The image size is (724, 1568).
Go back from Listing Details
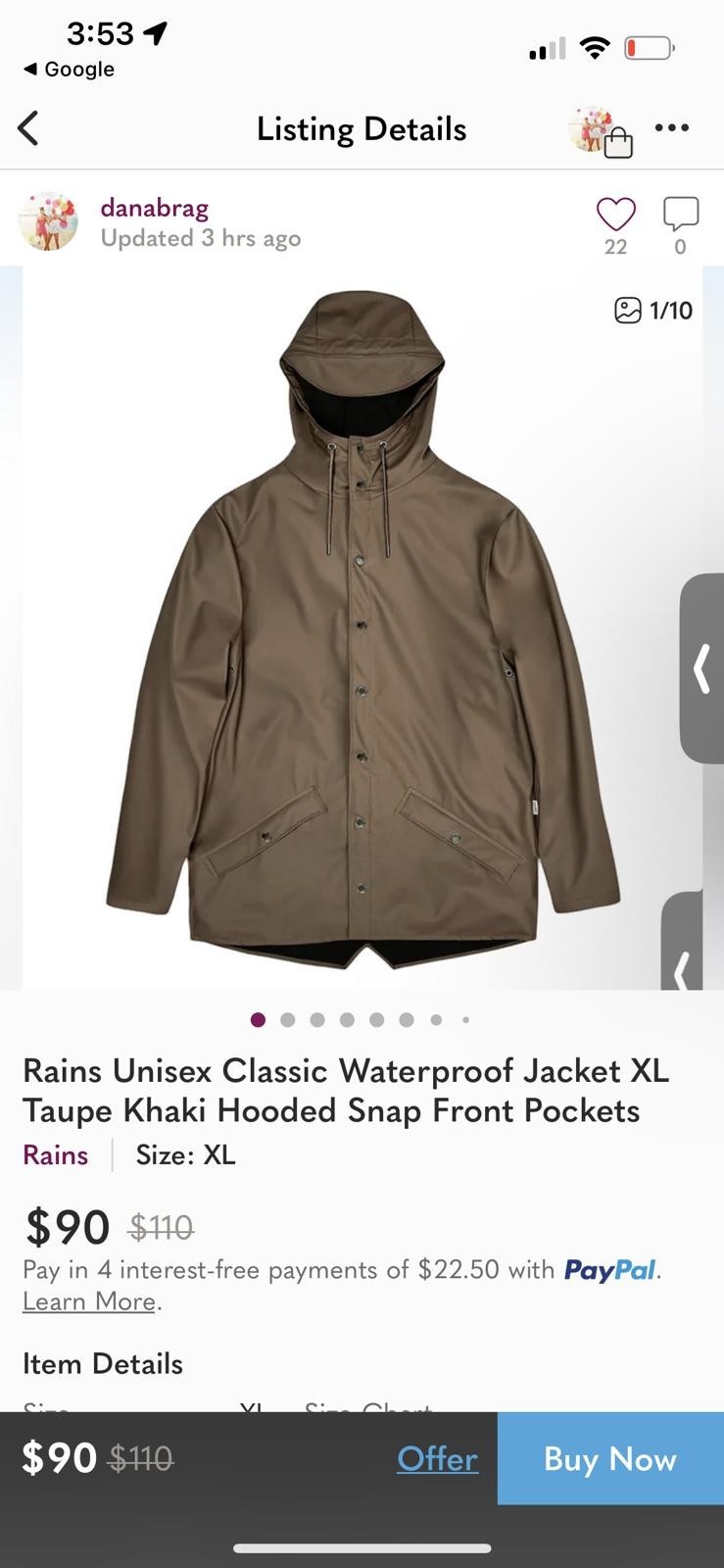click(x=28, y=128)
